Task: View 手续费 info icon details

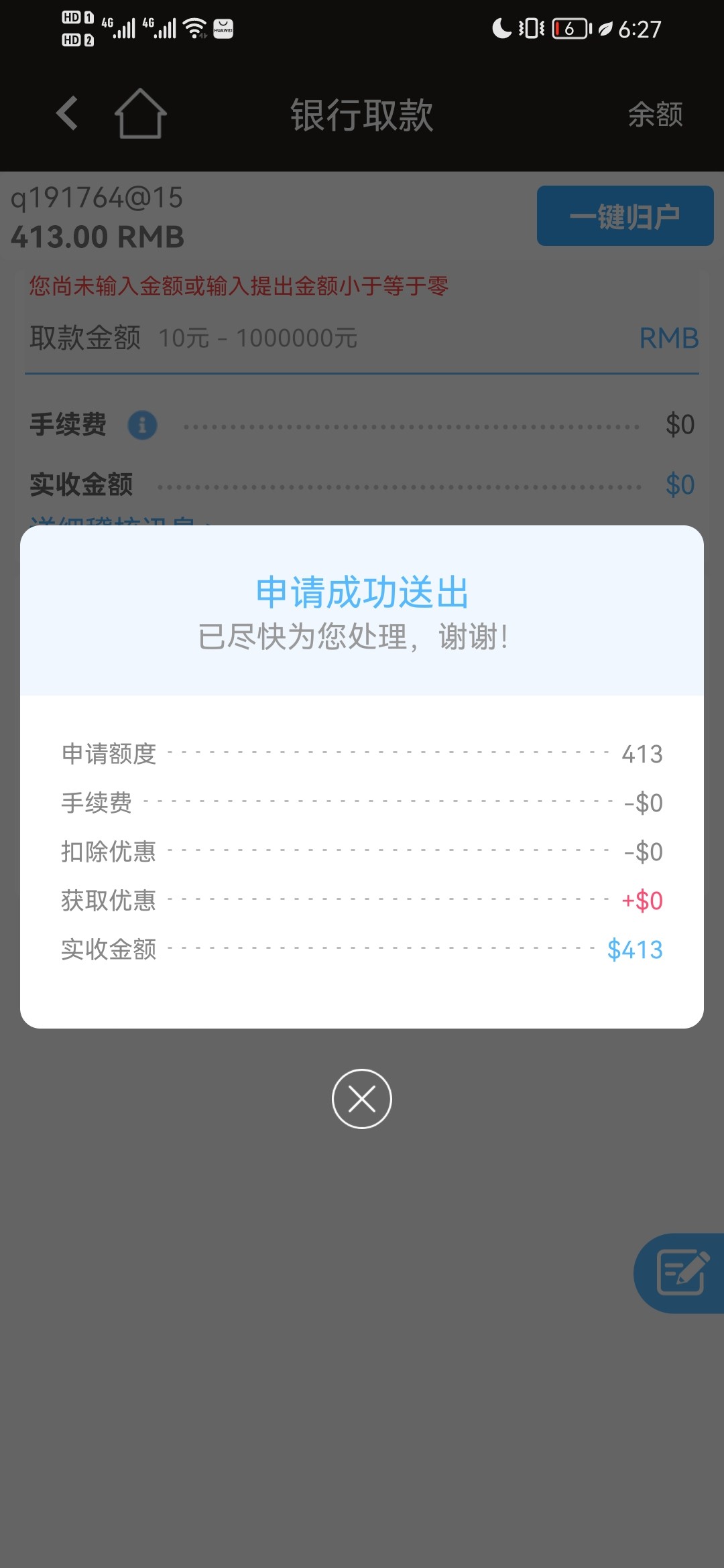Action: click(142, 425)
